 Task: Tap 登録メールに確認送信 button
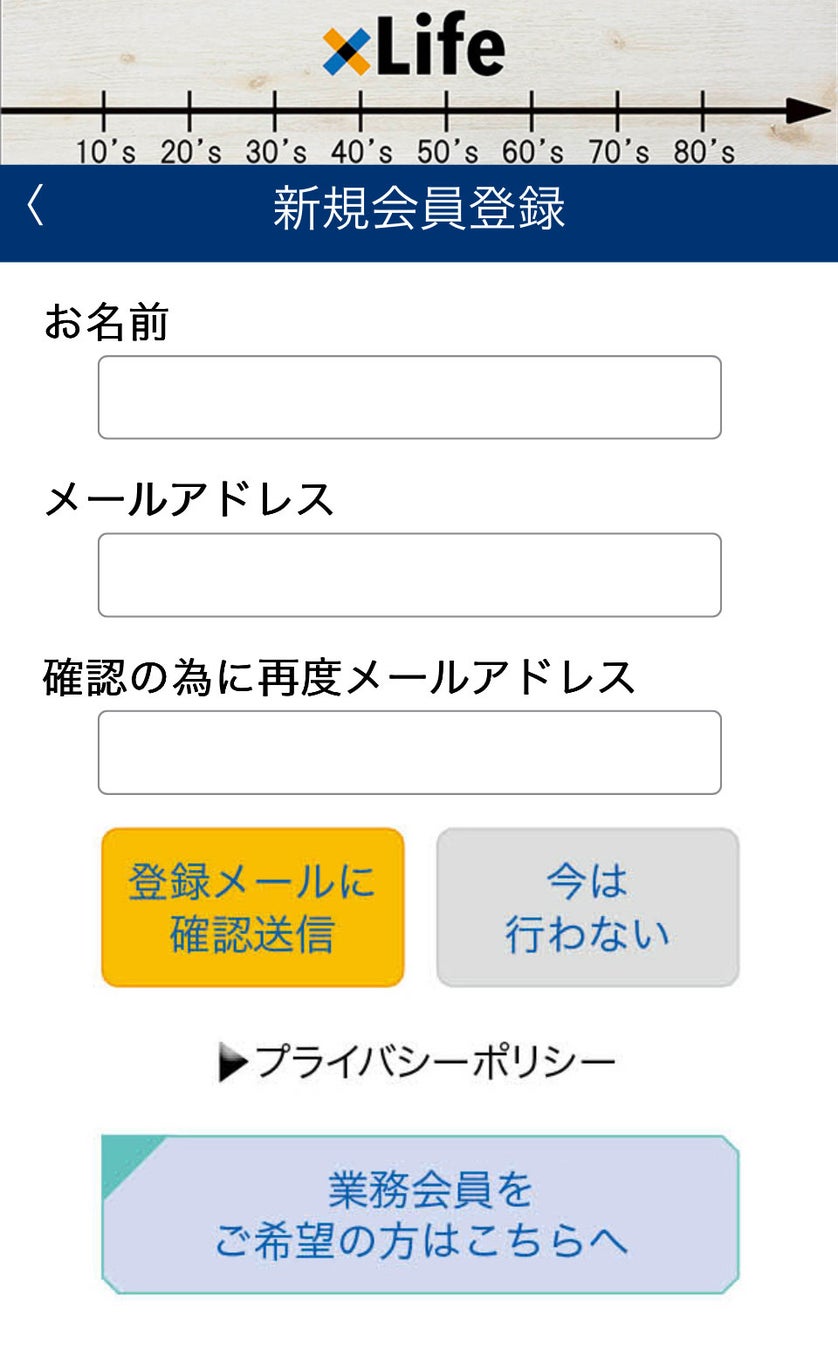point(253,907)
